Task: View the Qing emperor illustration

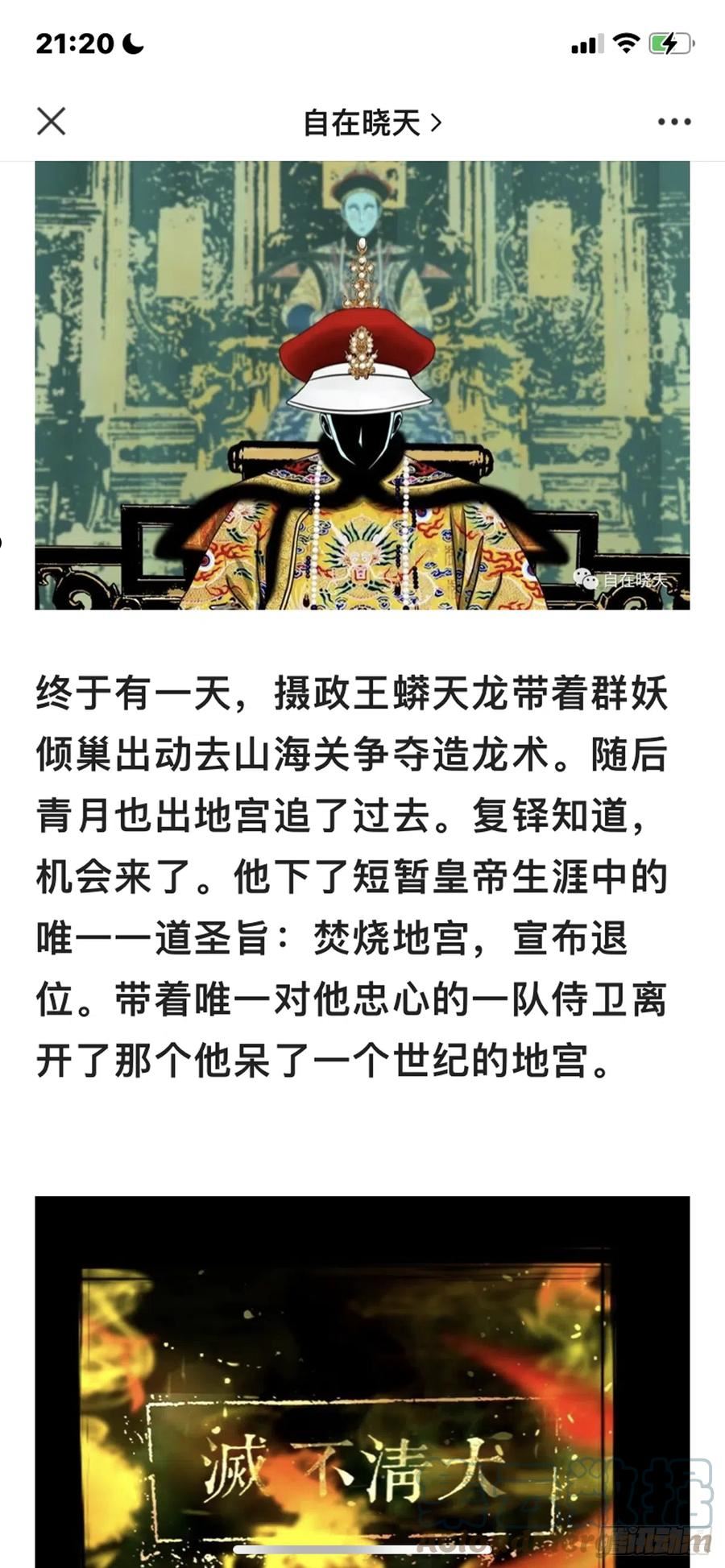Action: (x=362, y=385)
